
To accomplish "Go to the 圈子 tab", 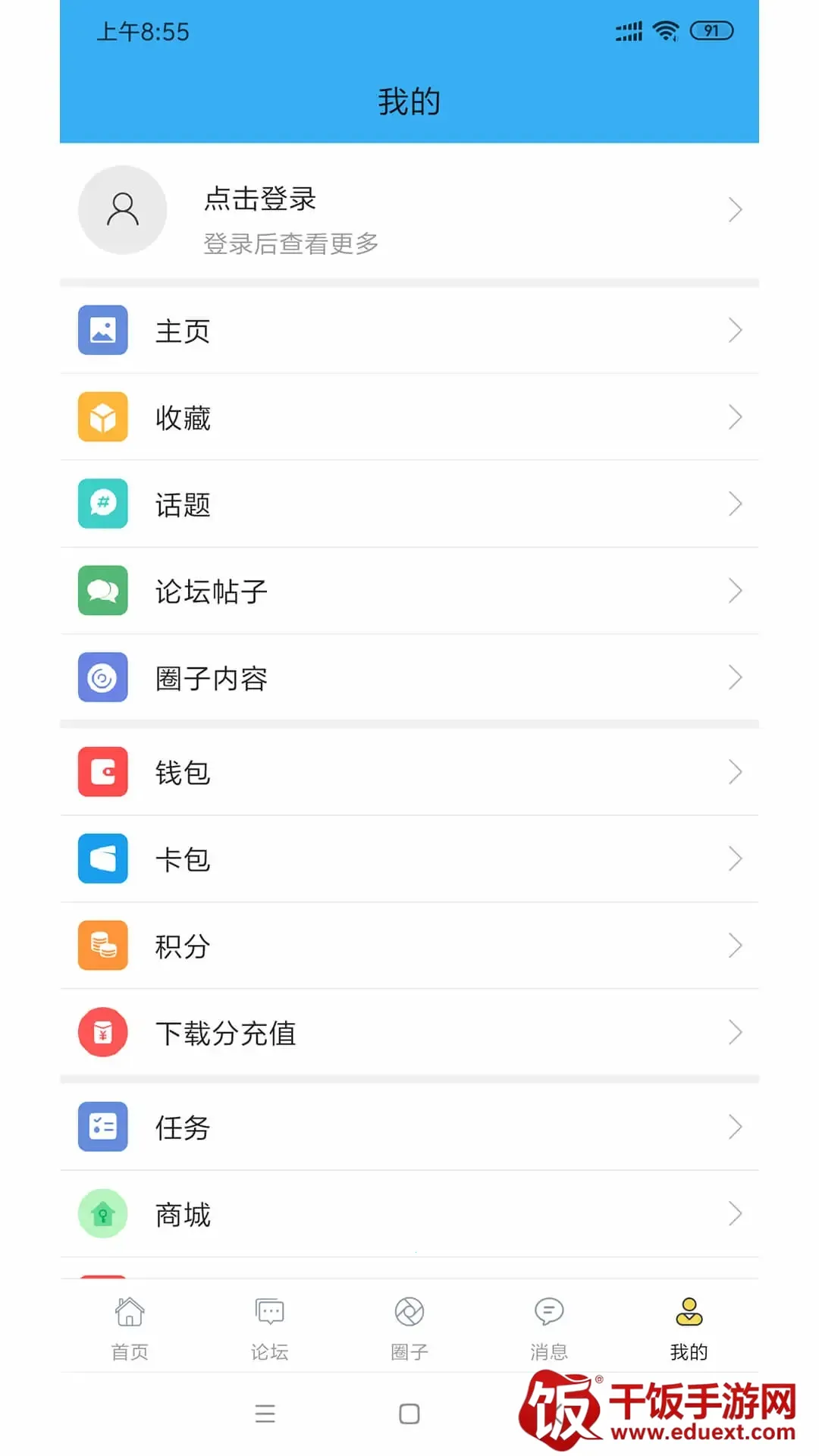I will [x=409, y=1327].
